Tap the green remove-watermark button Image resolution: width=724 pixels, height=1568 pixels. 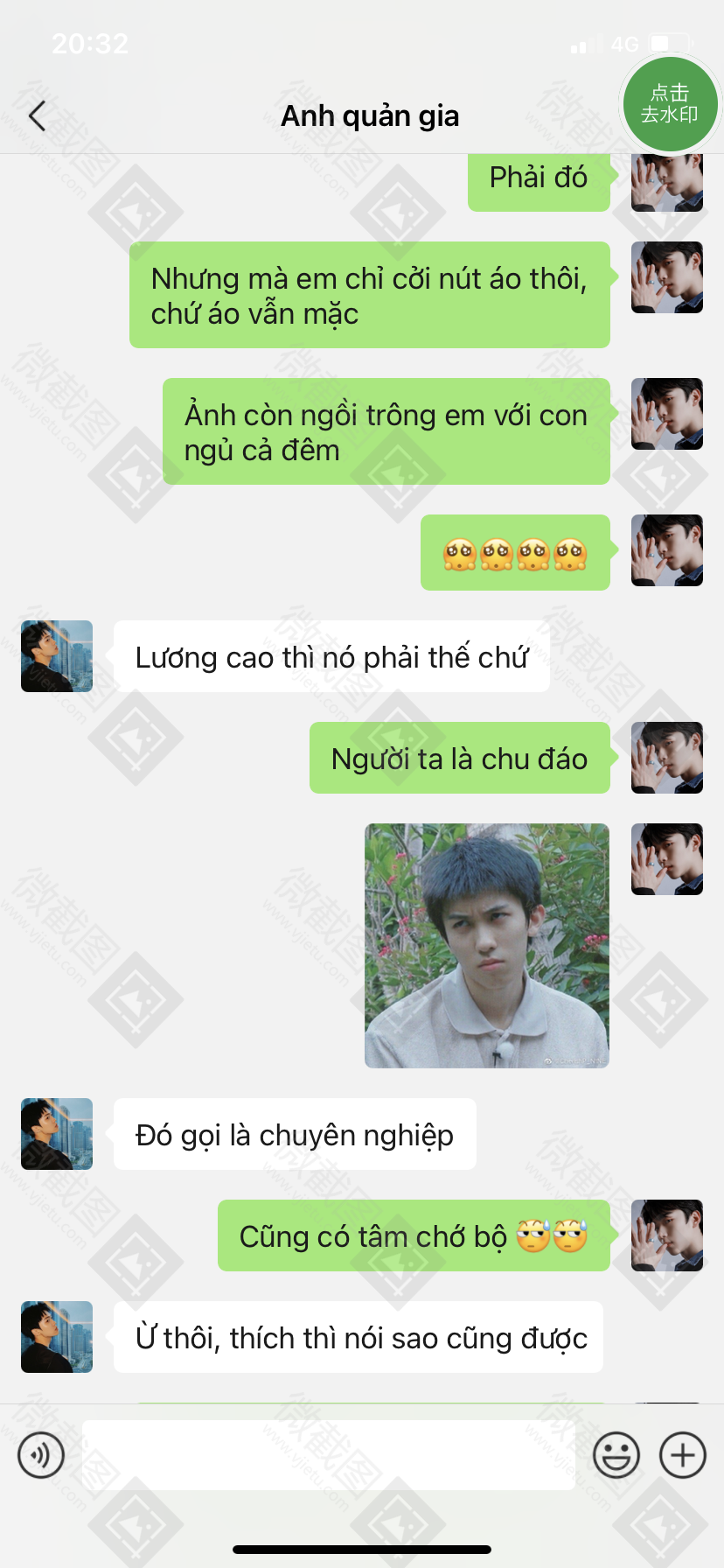coord(670,104)
